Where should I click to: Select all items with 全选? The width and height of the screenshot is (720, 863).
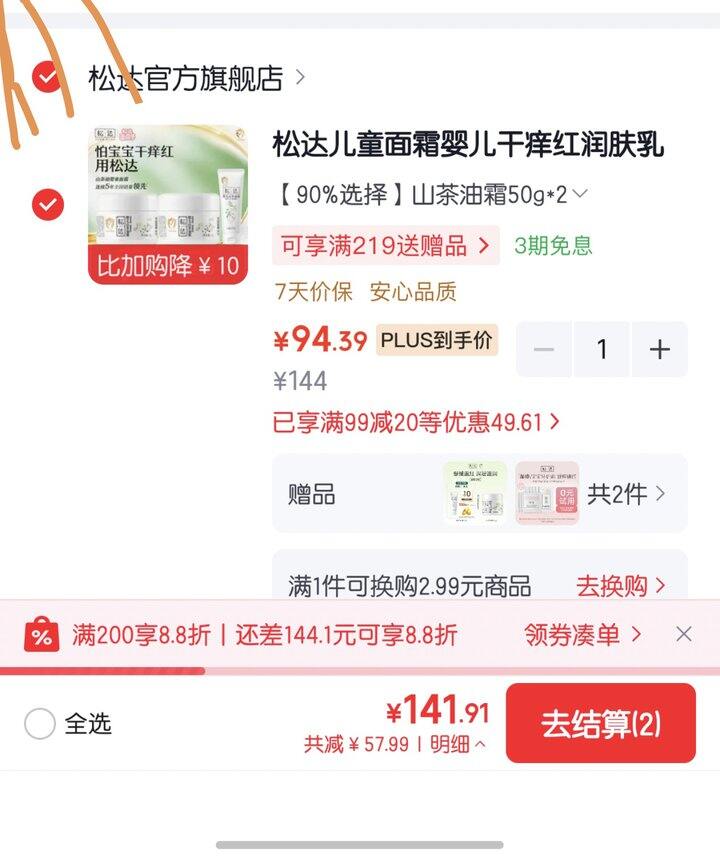(68, 723)
